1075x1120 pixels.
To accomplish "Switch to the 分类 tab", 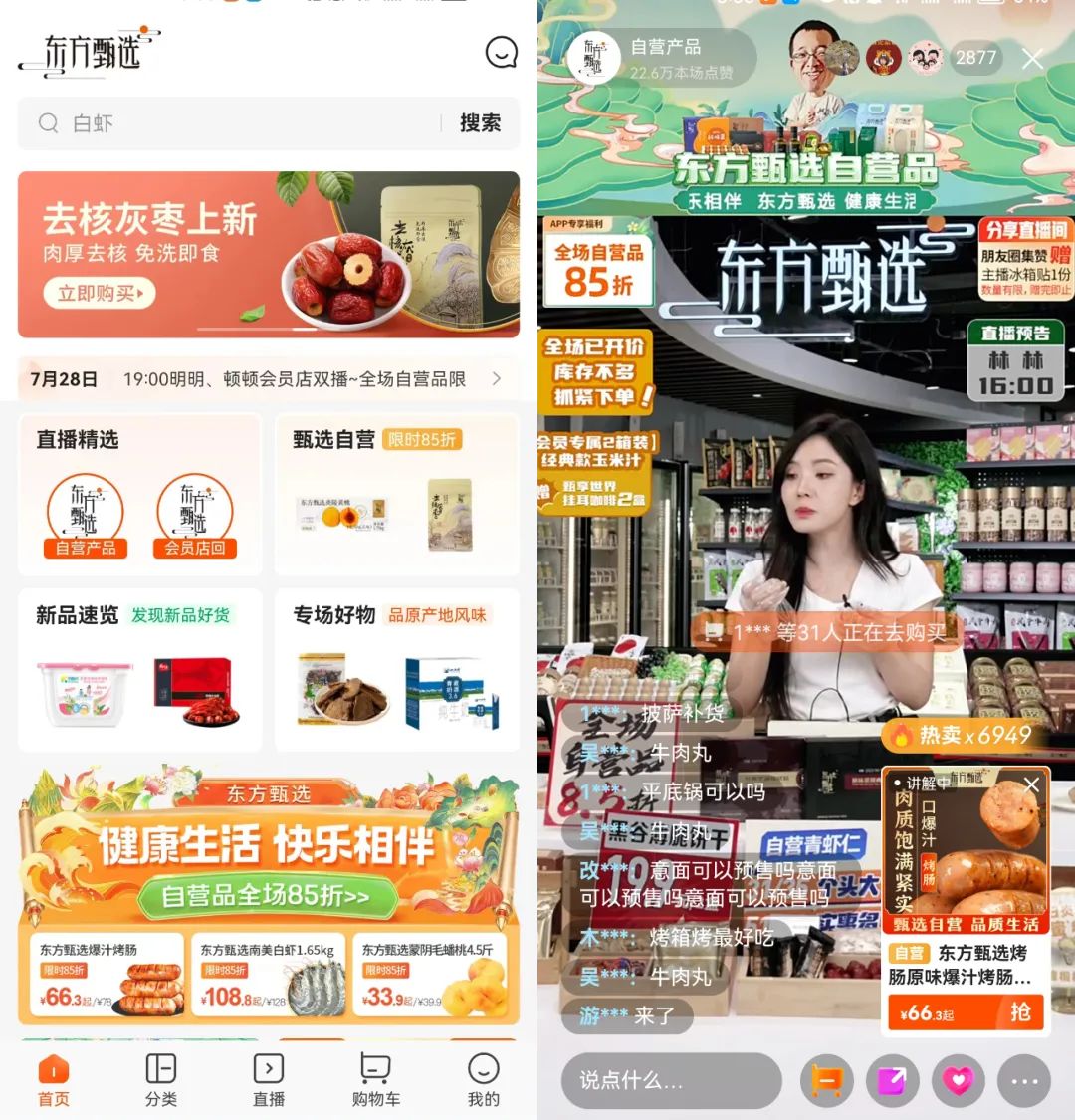I will click(x=161, y=1080).
